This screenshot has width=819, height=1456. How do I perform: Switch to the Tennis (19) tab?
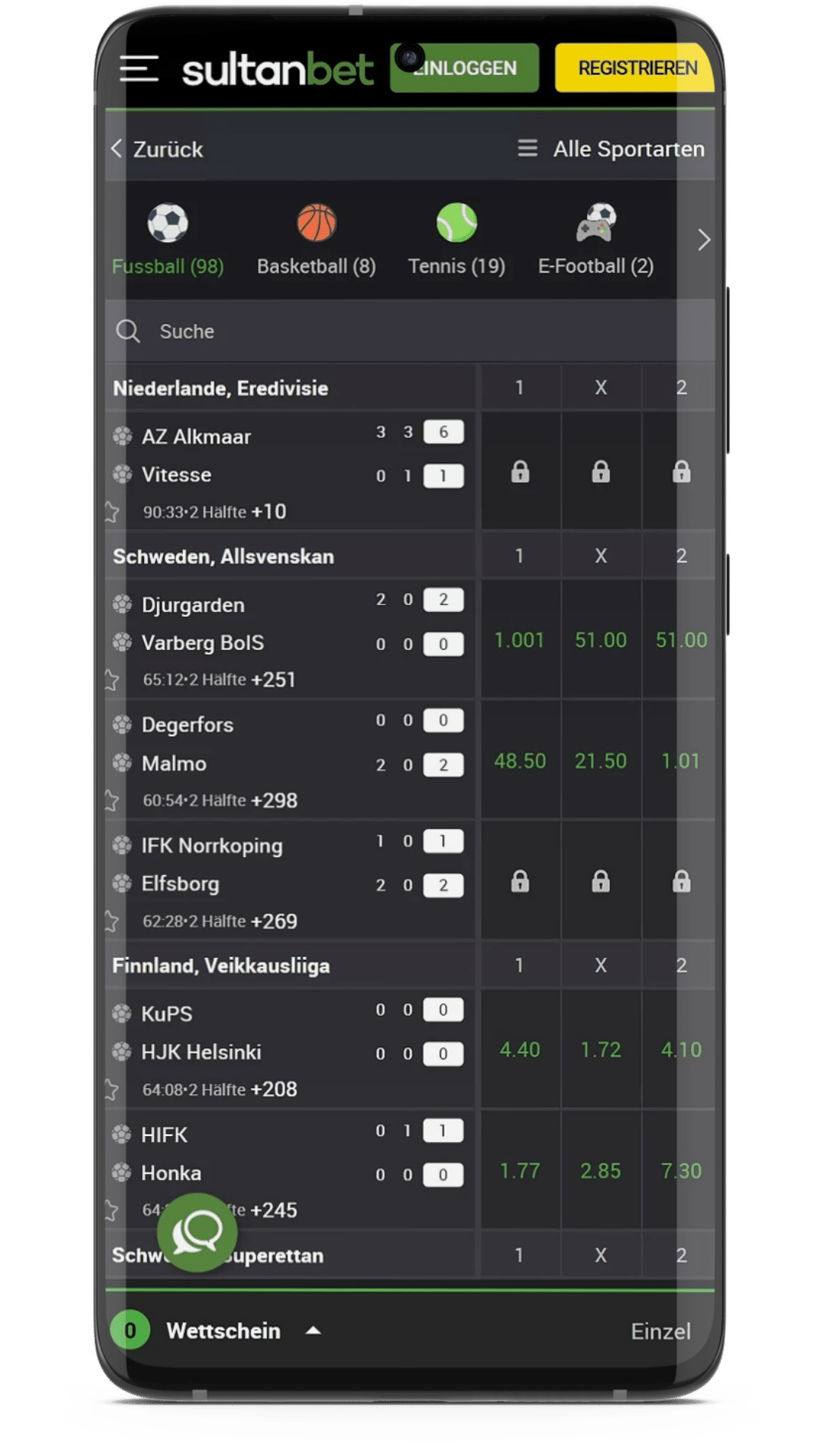[456, 265]
